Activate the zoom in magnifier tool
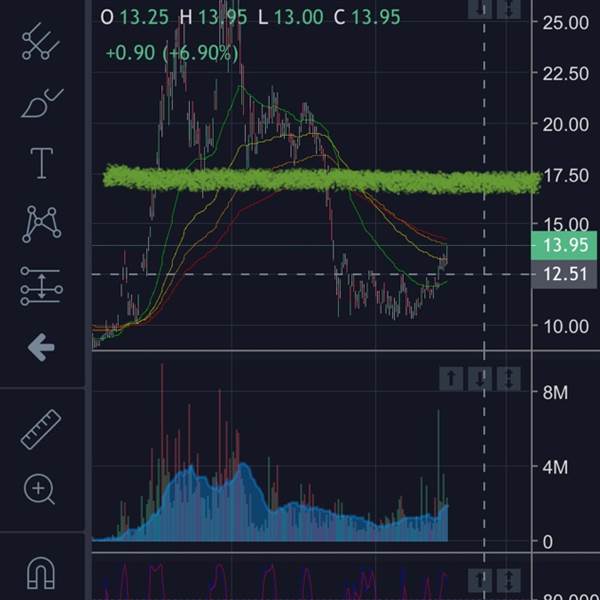The width and height of the screenshot is (600, 600). click(x=41, y=489)
